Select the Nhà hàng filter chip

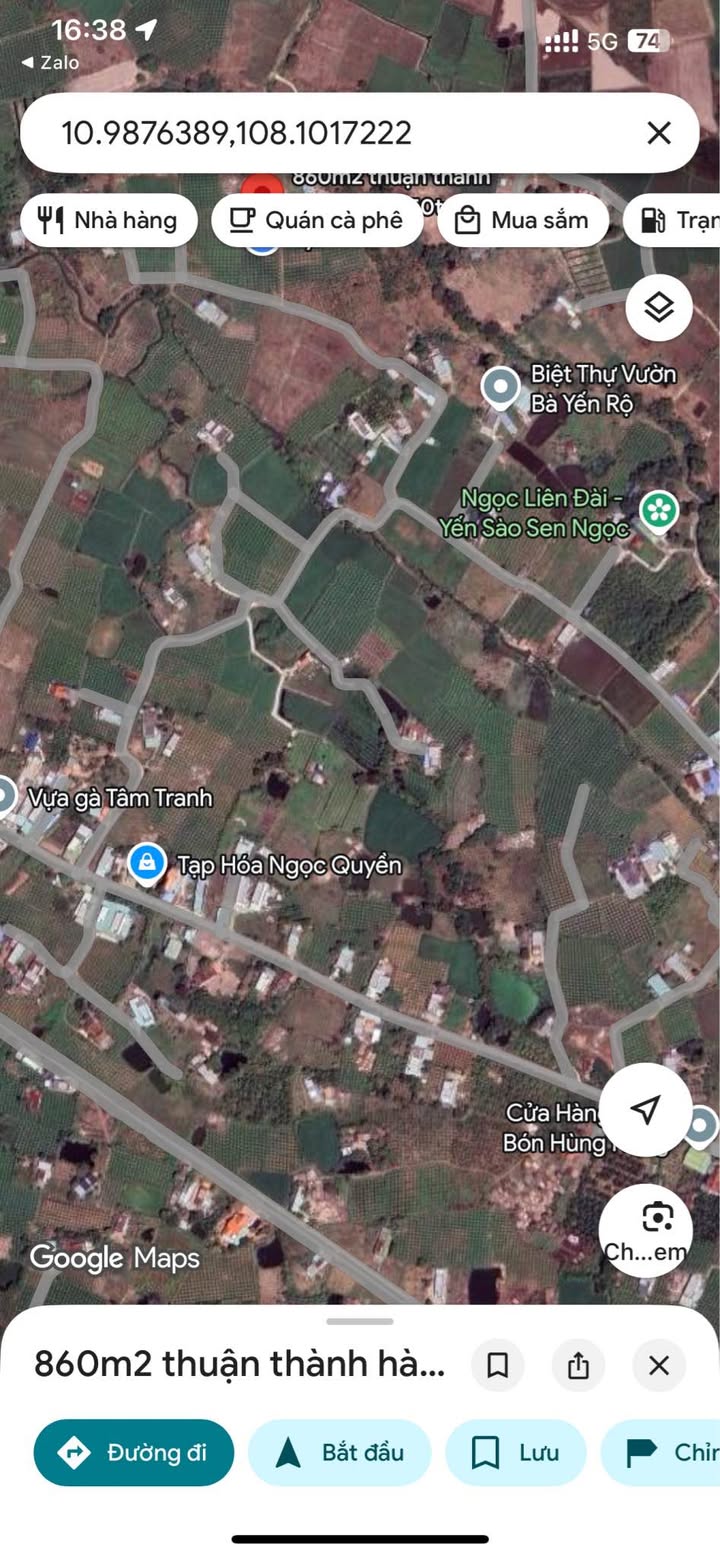(x=108, y=220)
